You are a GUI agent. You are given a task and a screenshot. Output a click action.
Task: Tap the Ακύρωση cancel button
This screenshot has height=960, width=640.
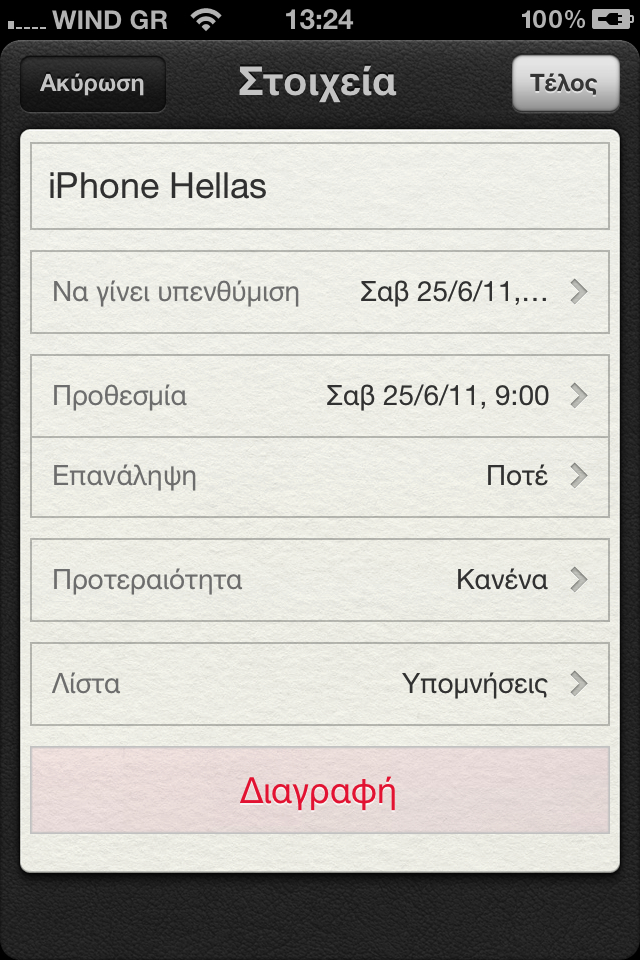(92, 84)
